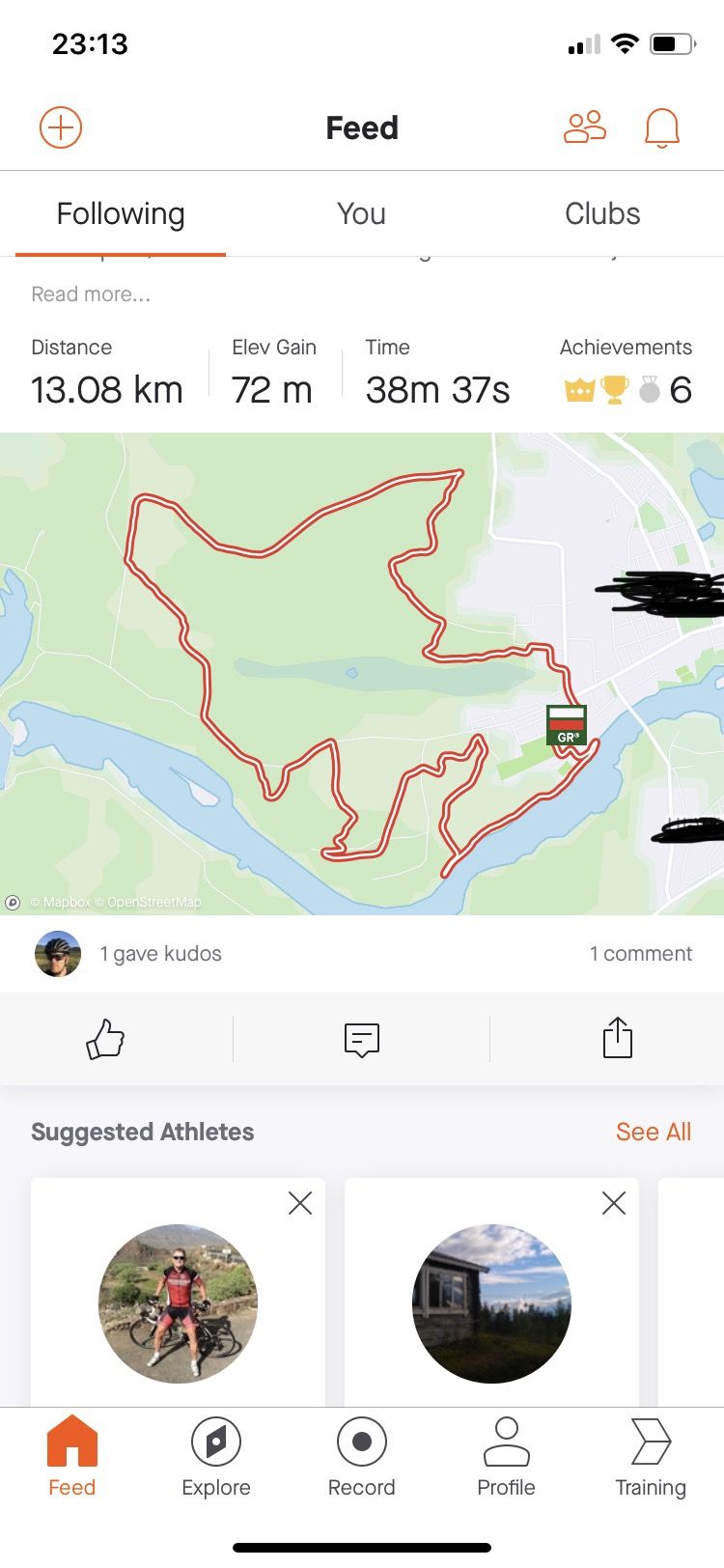
Task: Open the notifications bell
Action: (662, 127)
